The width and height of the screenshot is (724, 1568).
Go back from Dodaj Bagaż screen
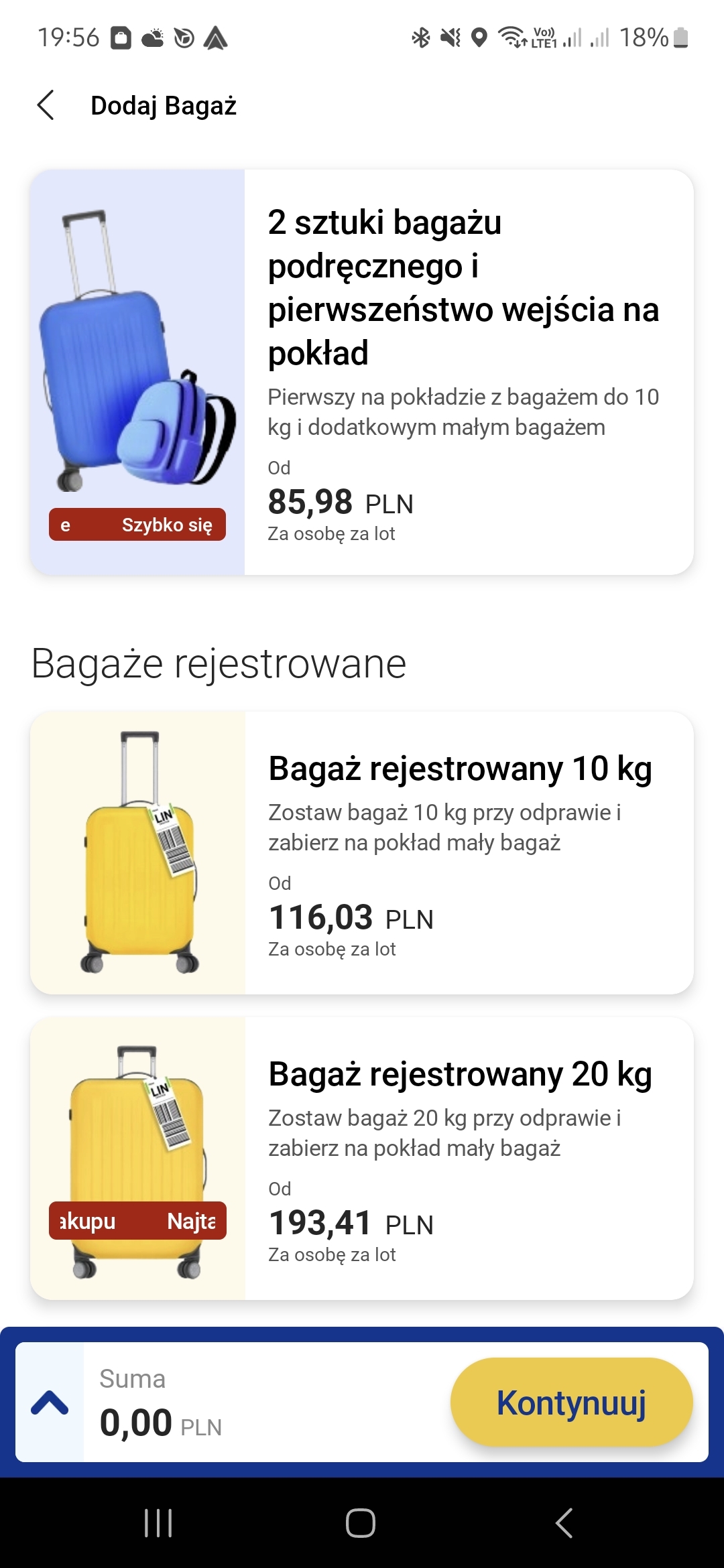(x=46, y=106)
